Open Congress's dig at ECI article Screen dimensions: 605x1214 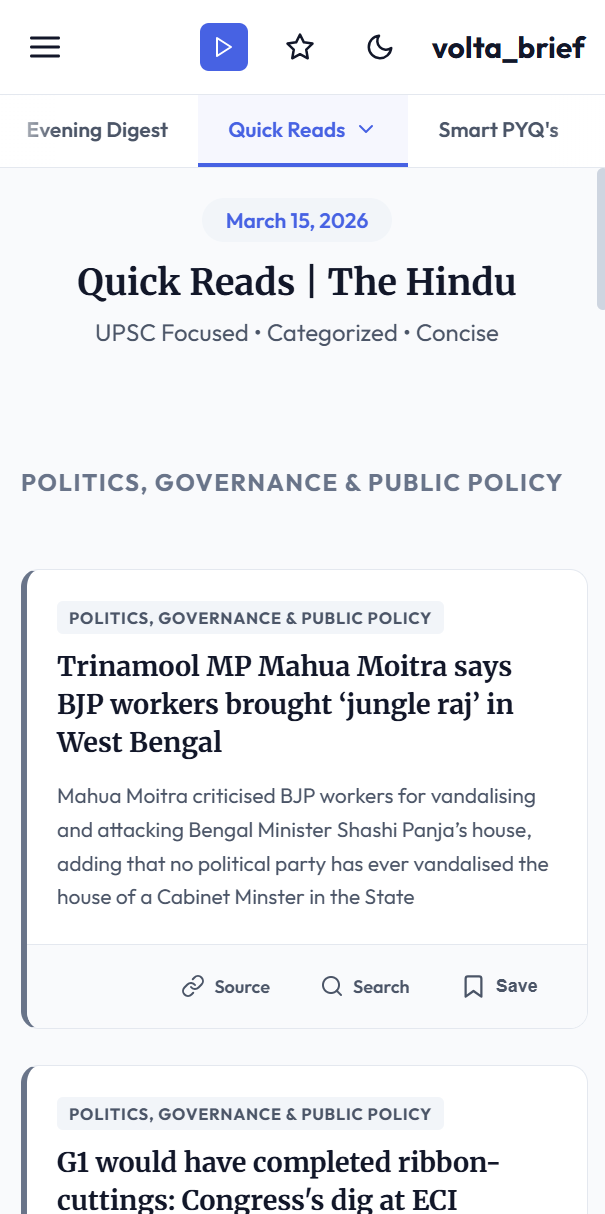tap(278, 1180)
